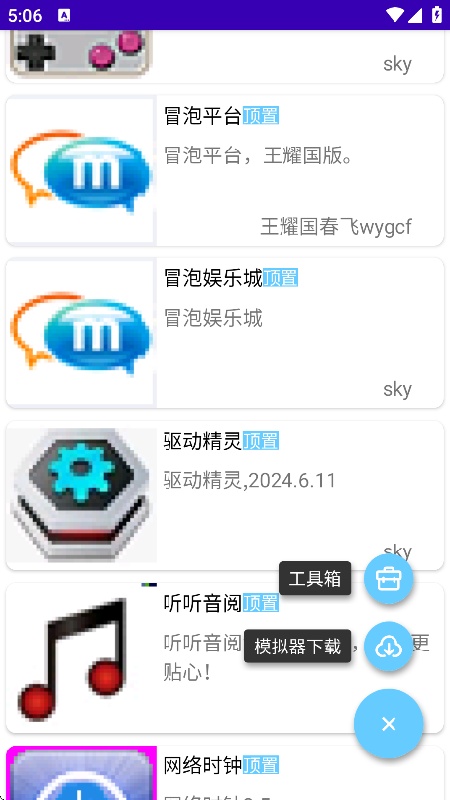Open the 网络时钟 app card
The image size is (450, 800).
click(x=224, y=772)
